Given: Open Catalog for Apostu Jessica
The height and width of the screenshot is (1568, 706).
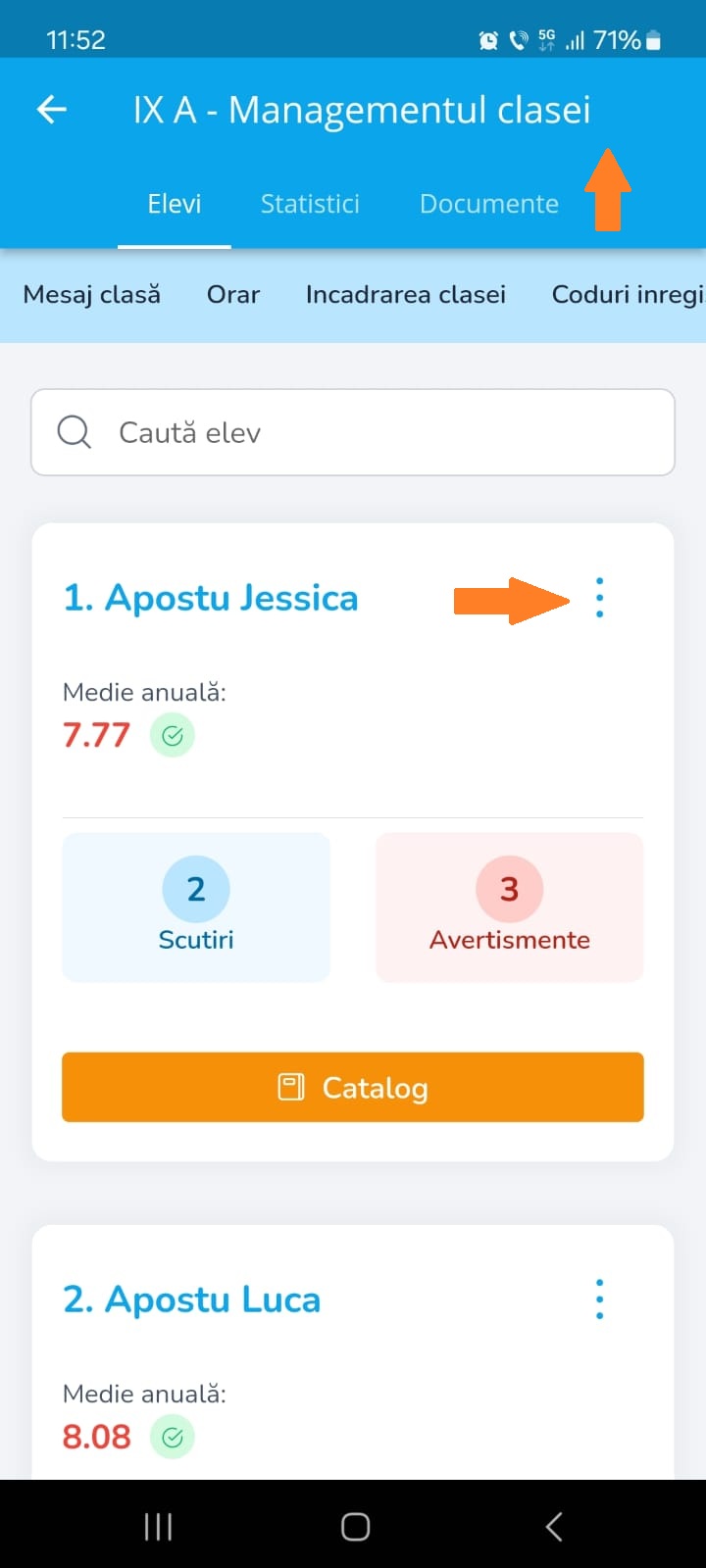Looking at the screenshot, I should click(353, 1087).
